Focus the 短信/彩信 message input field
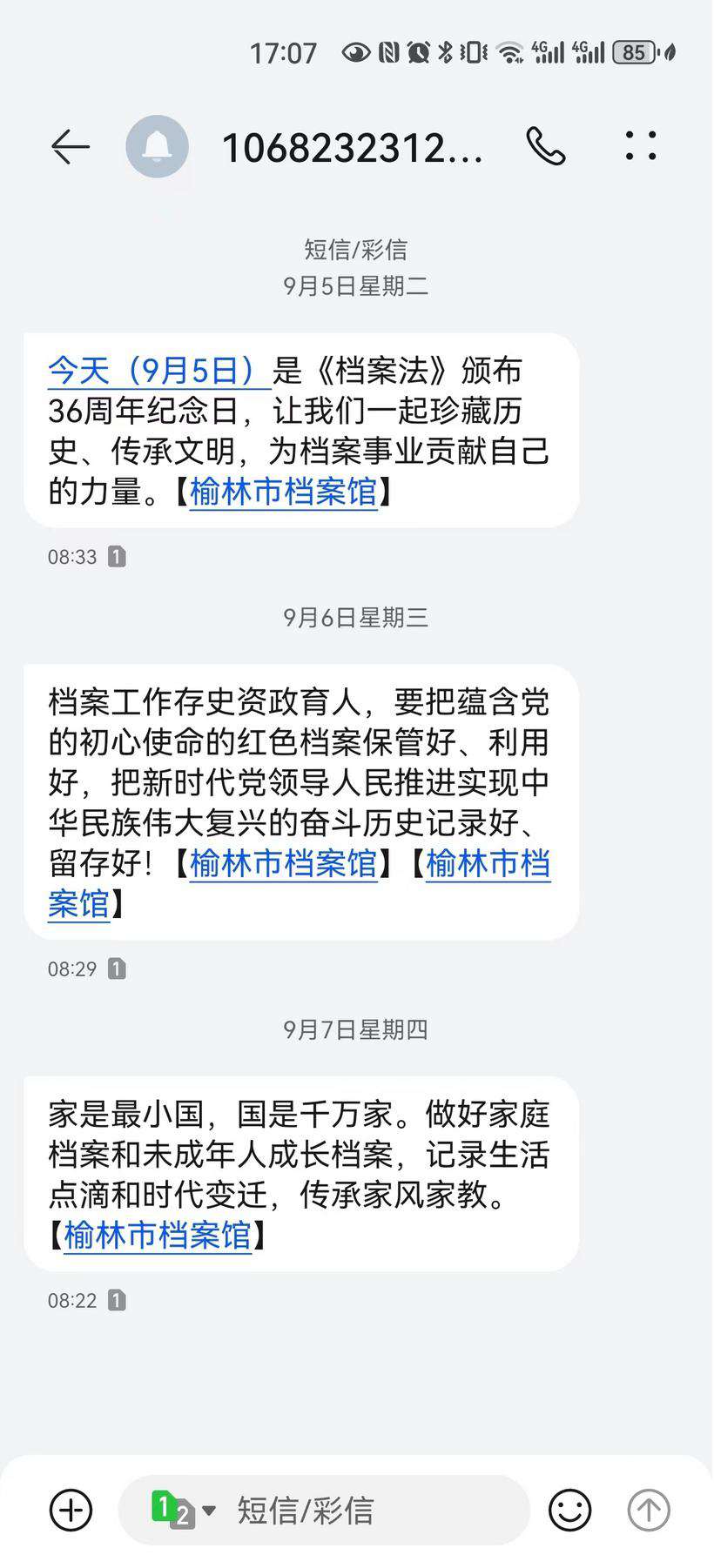The image size is (714, 1568). pyautogui.click(x=366, y=1510)
